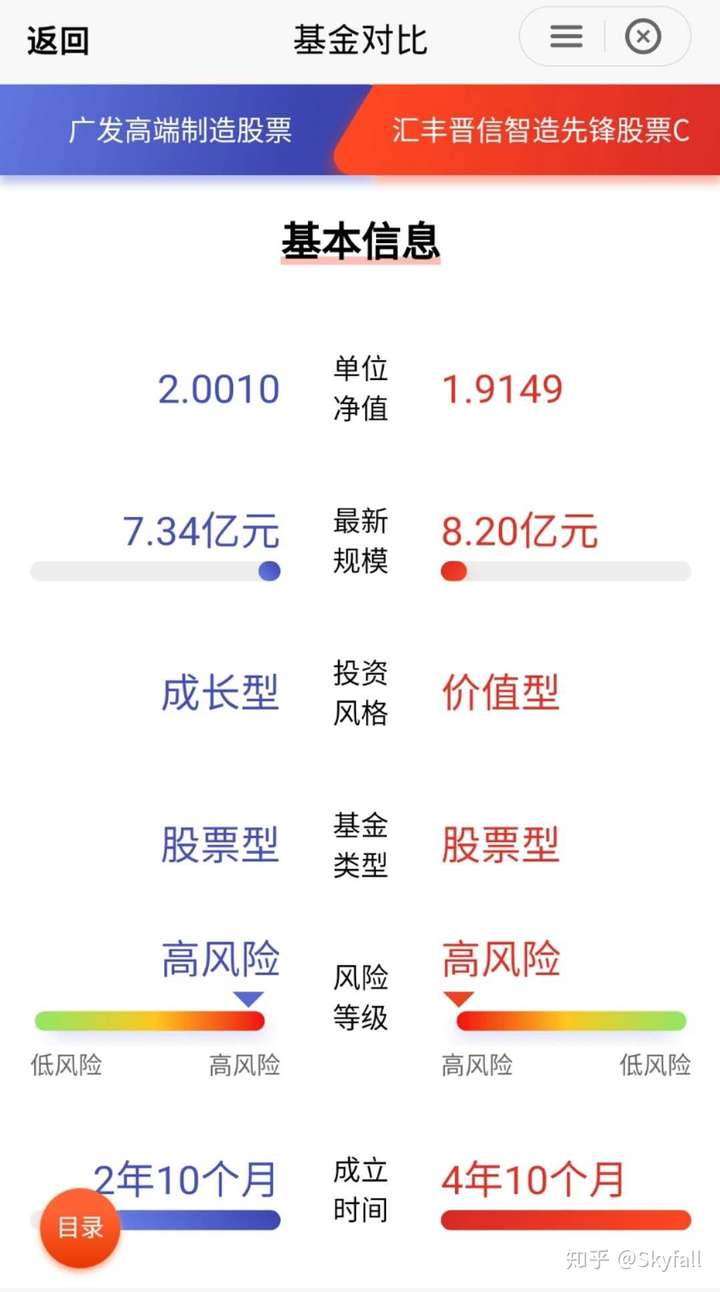The width and height of the screenshot is (720, 1292).
Task: Select the 广发高端制造股票 fund tab
Action: [x=180, y=131]
